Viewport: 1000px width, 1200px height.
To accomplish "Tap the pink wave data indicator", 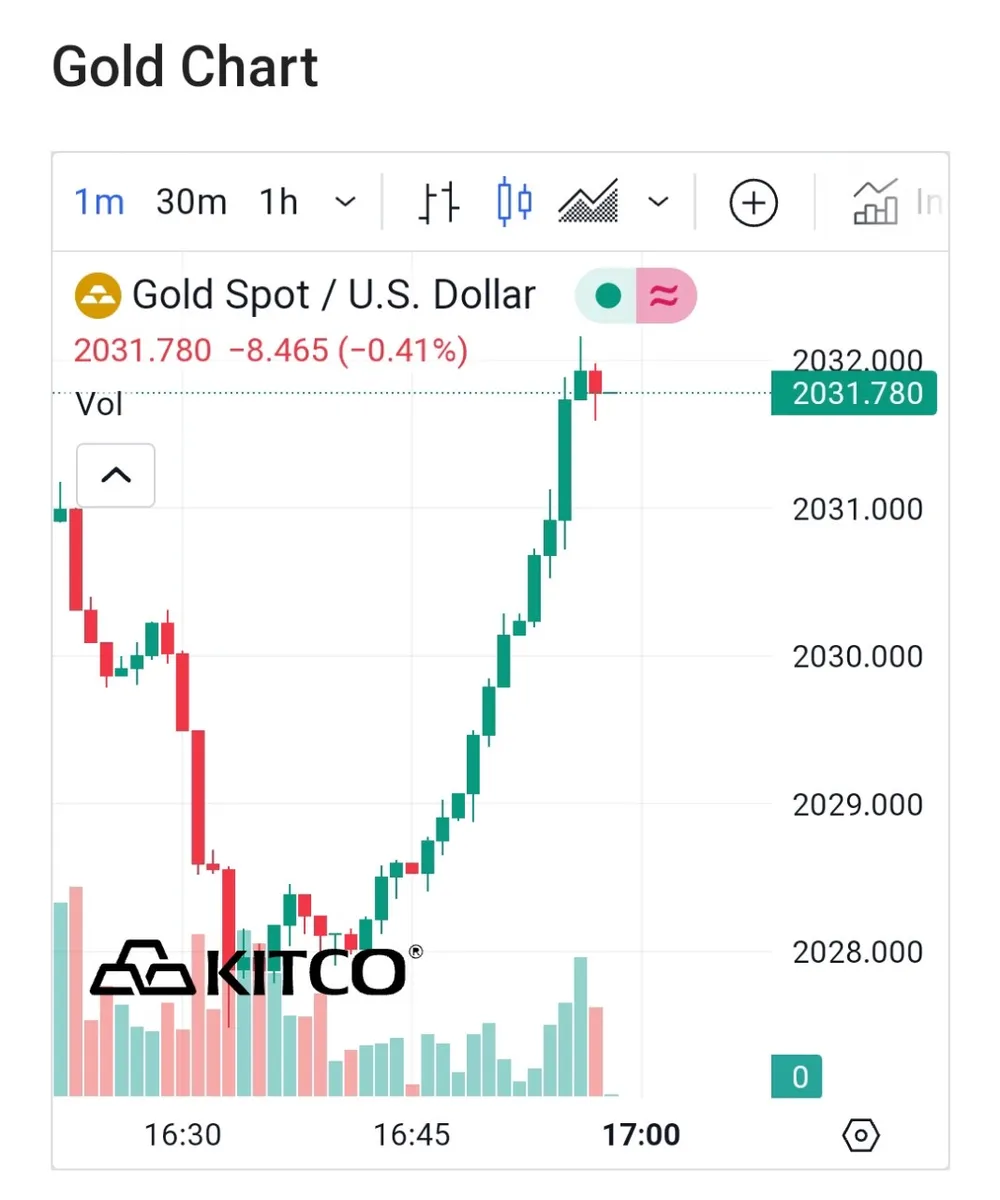I will point(663,296).
